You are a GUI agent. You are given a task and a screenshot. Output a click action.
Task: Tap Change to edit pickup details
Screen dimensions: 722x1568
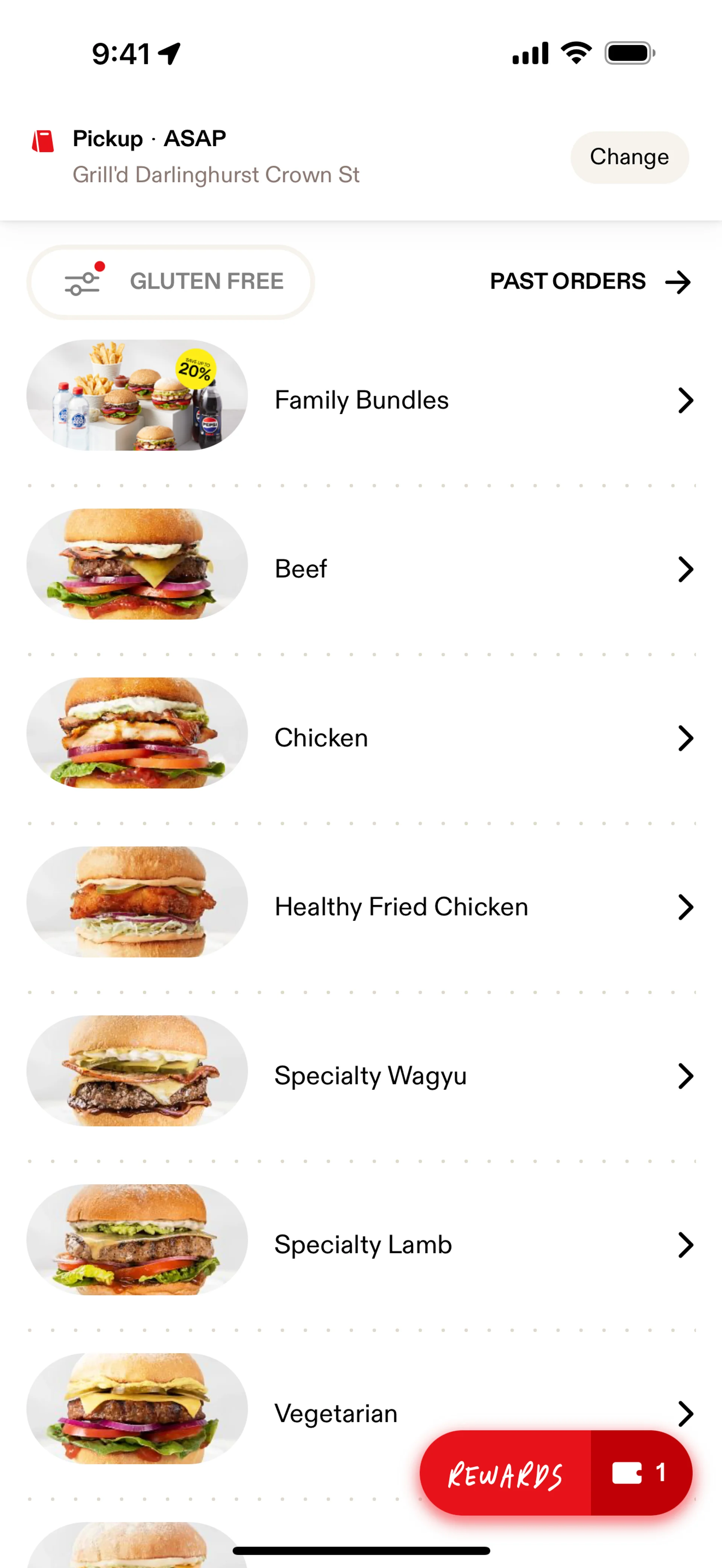(629, 157)
